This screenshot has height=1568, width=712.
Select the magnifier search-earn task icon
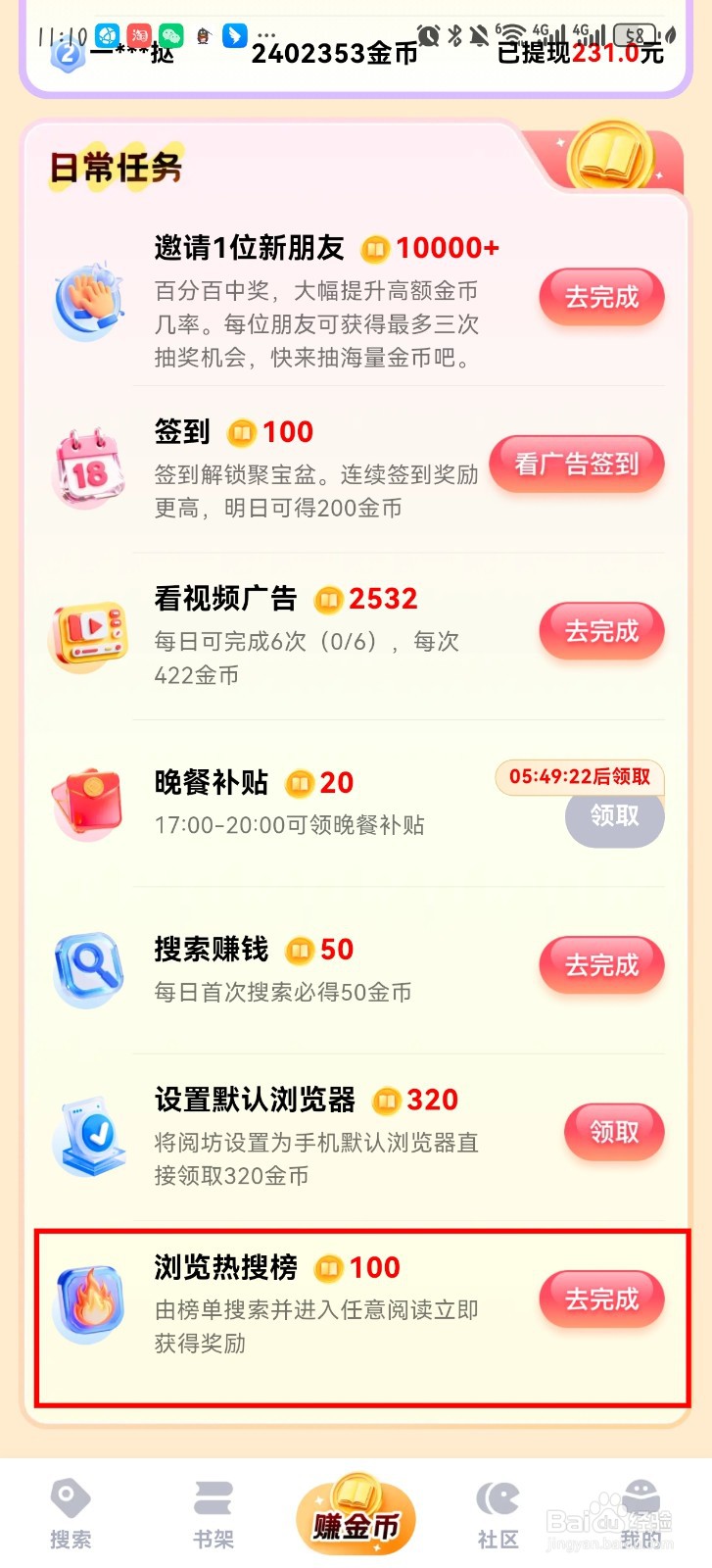(x=88, y=970)
